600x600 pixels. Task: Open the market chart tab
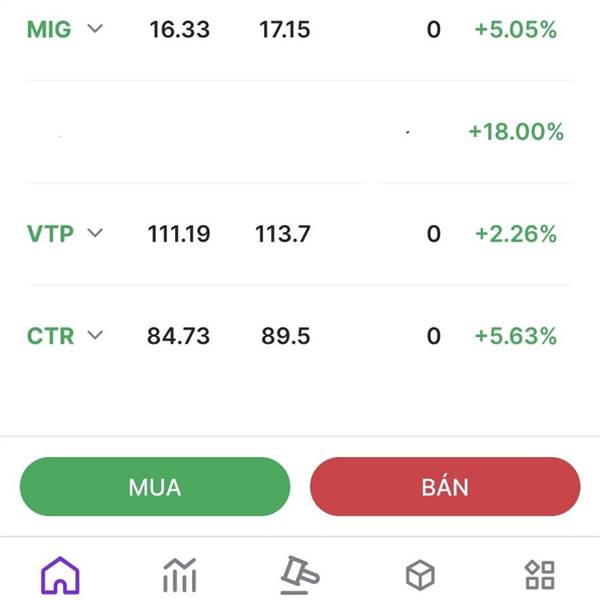180,574
